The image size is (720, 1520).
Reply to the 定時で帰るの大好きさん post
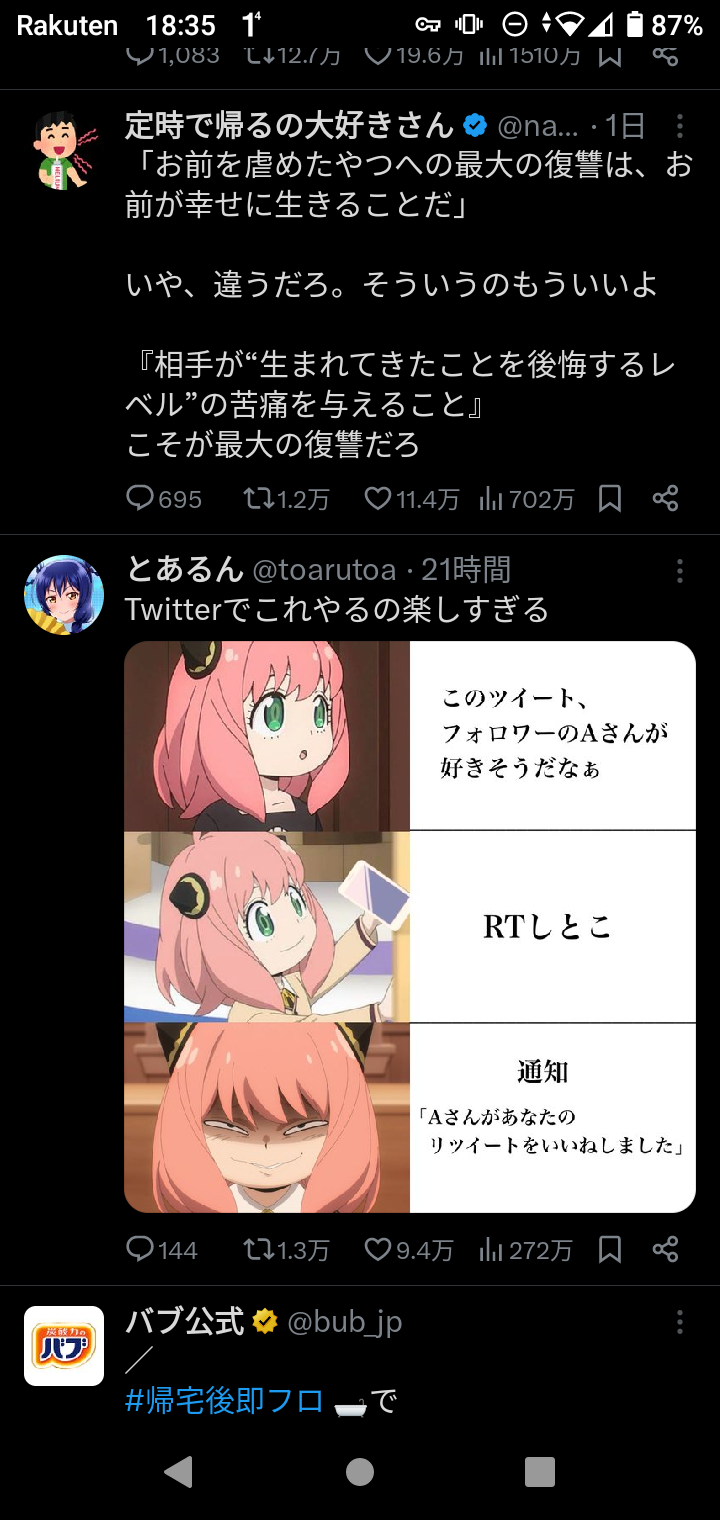point(164,498)
